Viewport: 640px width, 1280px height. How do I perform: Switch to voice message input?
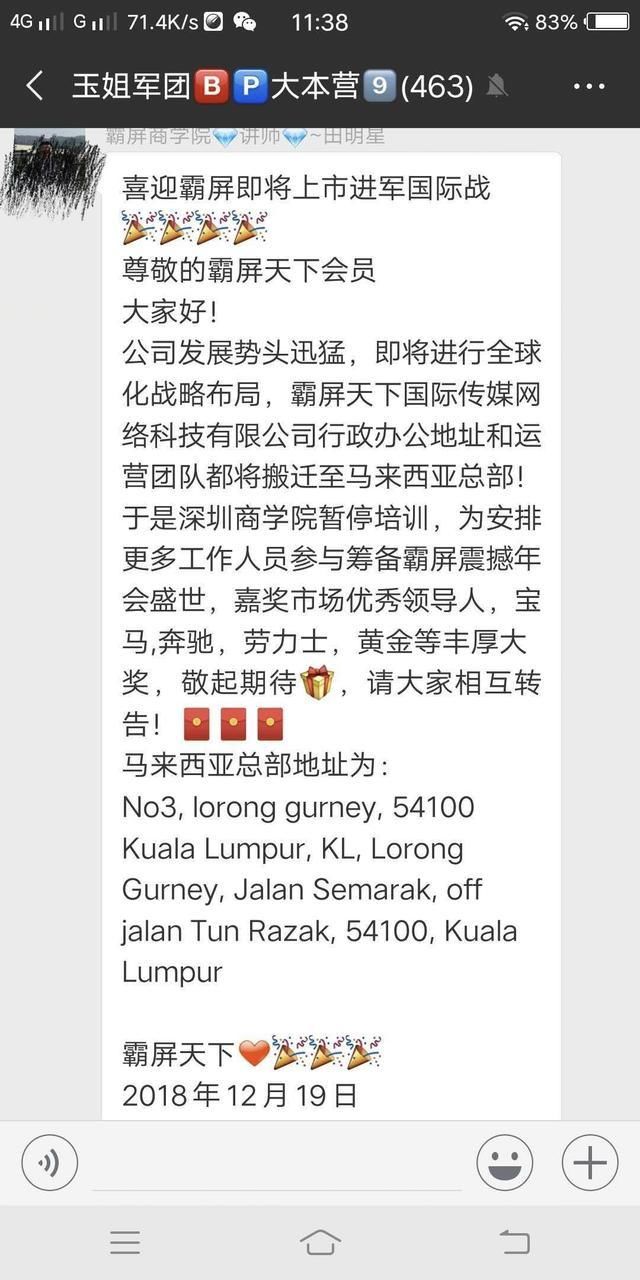(49, 1164)
